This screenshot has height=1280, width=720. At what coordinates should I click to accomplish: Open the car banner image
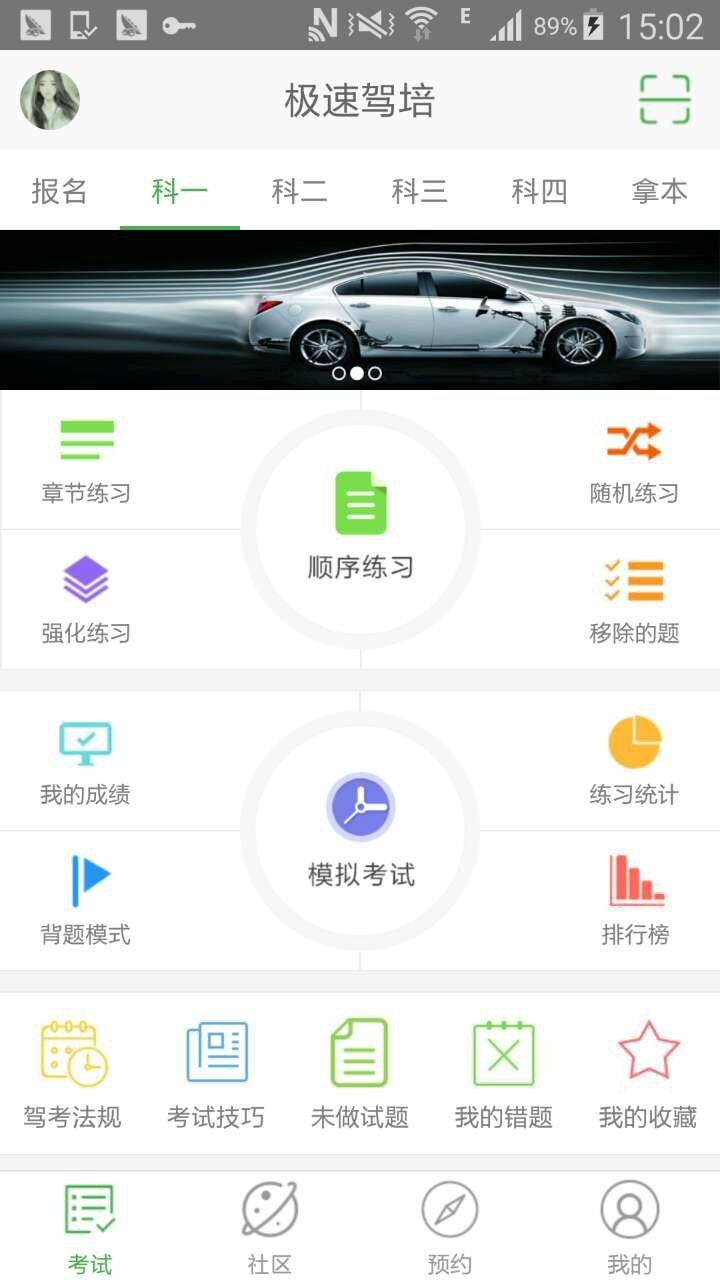coord(360,310)
